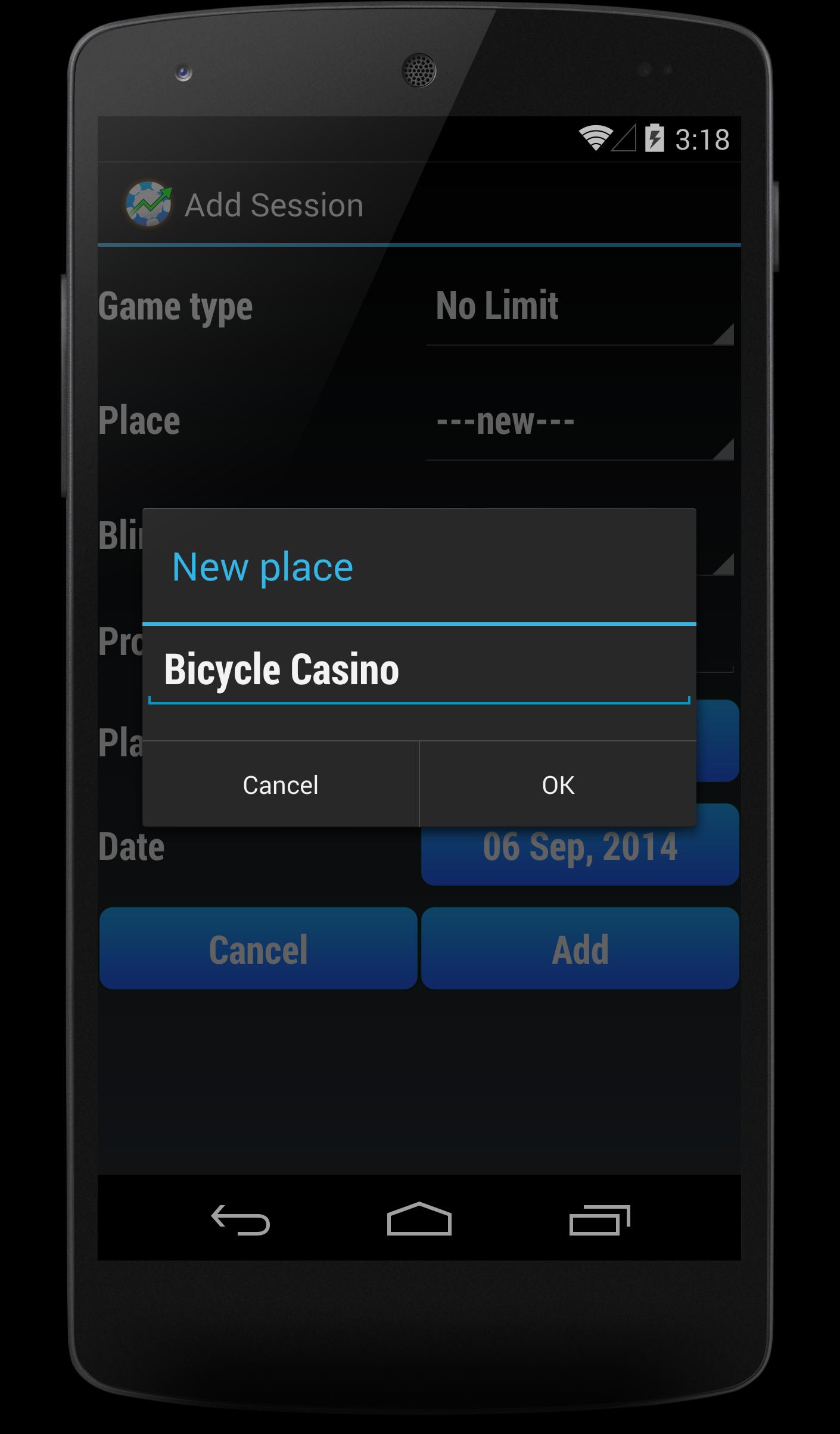Image resolution: width=840 pixels, height=1434 pixels.
Task: Cancel the New place dialog
Action: coord(281,785)
